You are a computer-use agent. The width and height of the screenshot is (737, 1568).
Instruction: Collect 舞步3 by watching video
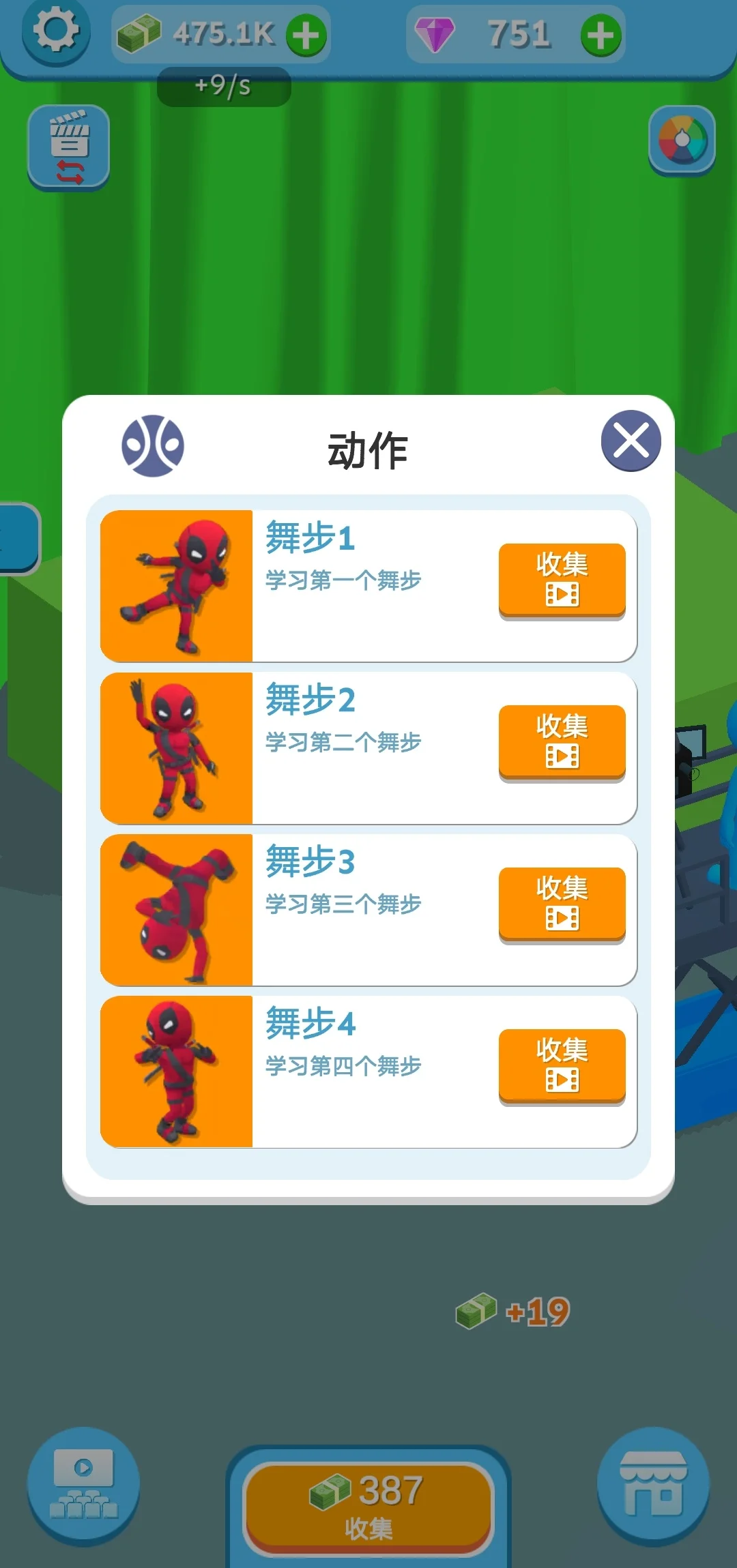(562, 904)
